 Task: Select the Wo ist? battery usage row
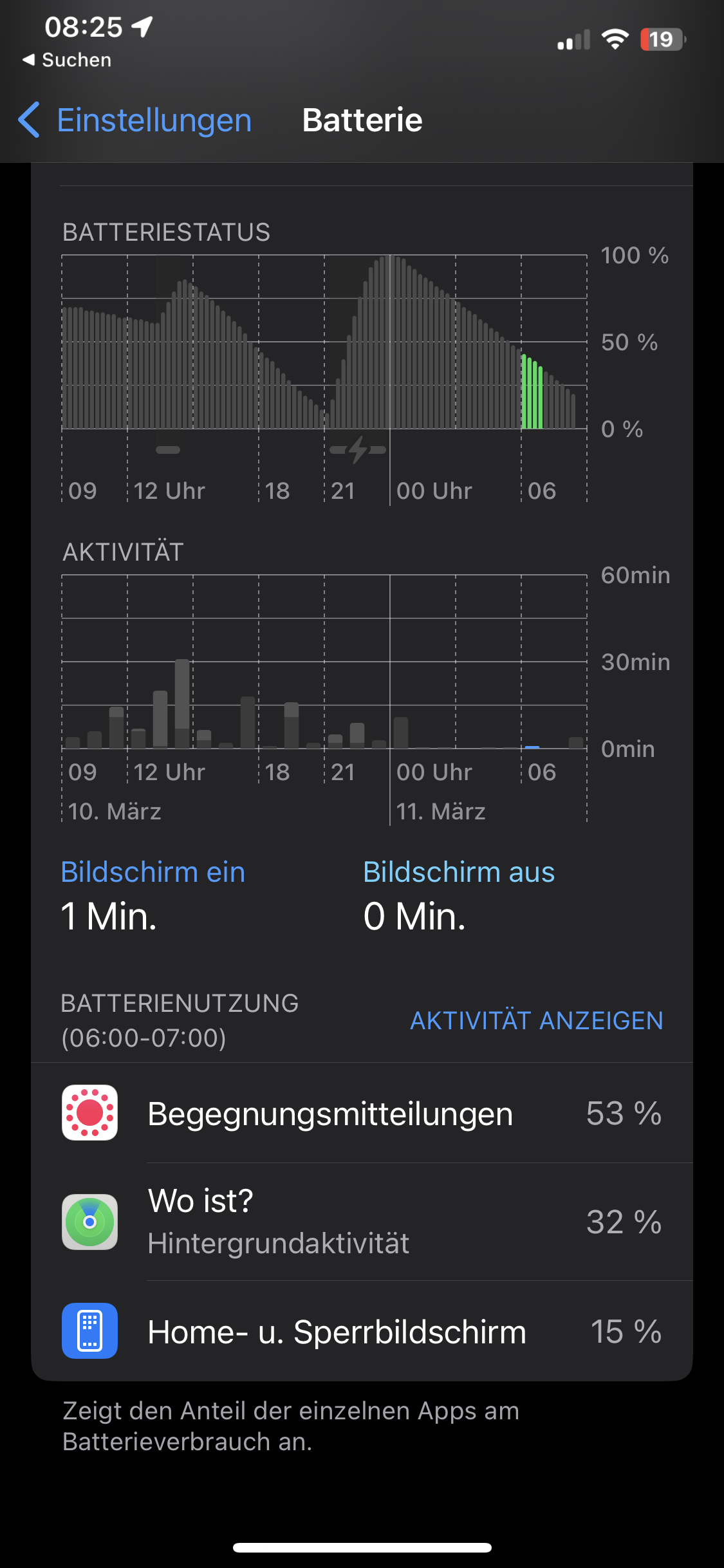362,1222
